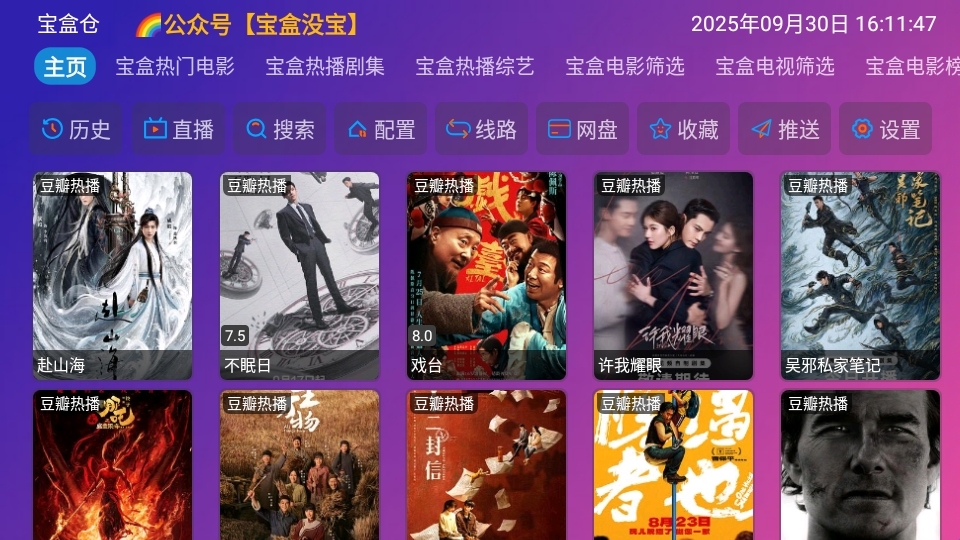The image size is (960, 540).
Task: Open 配置 source configuration
Action: pos(381,129)
